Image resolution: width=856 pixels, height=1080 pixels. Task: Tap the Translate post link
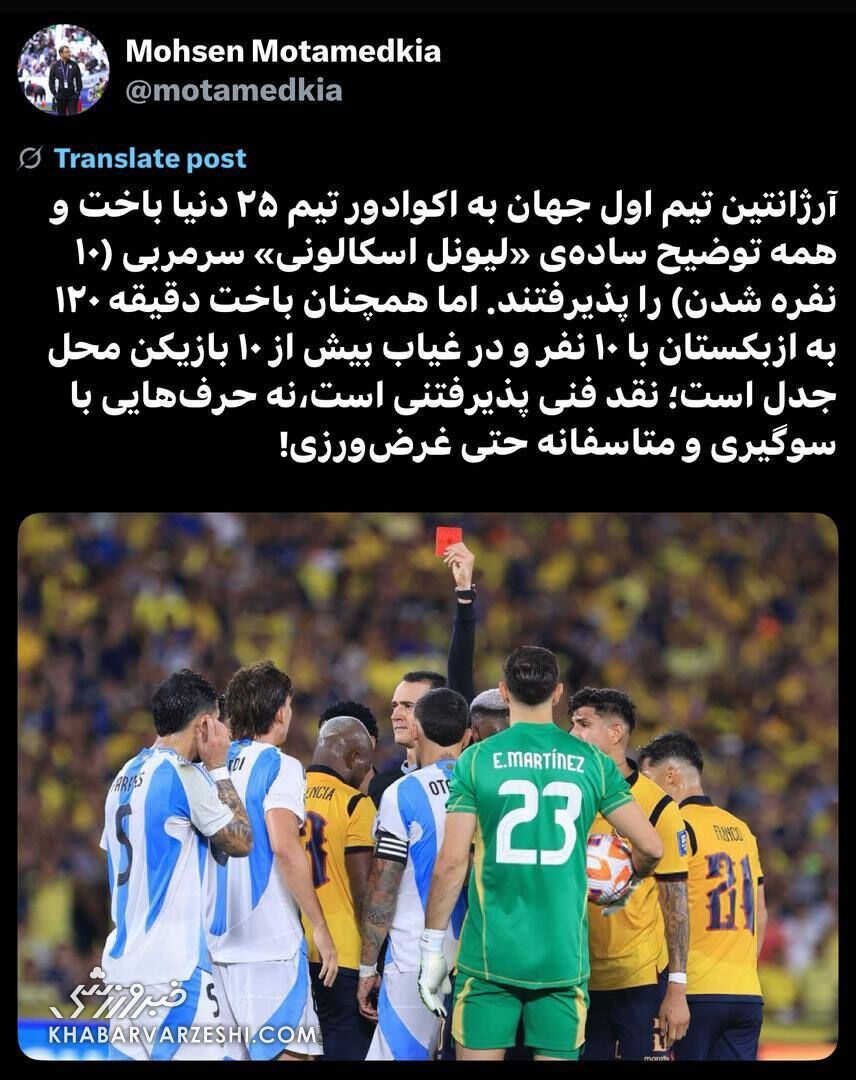tap(149, 158)
